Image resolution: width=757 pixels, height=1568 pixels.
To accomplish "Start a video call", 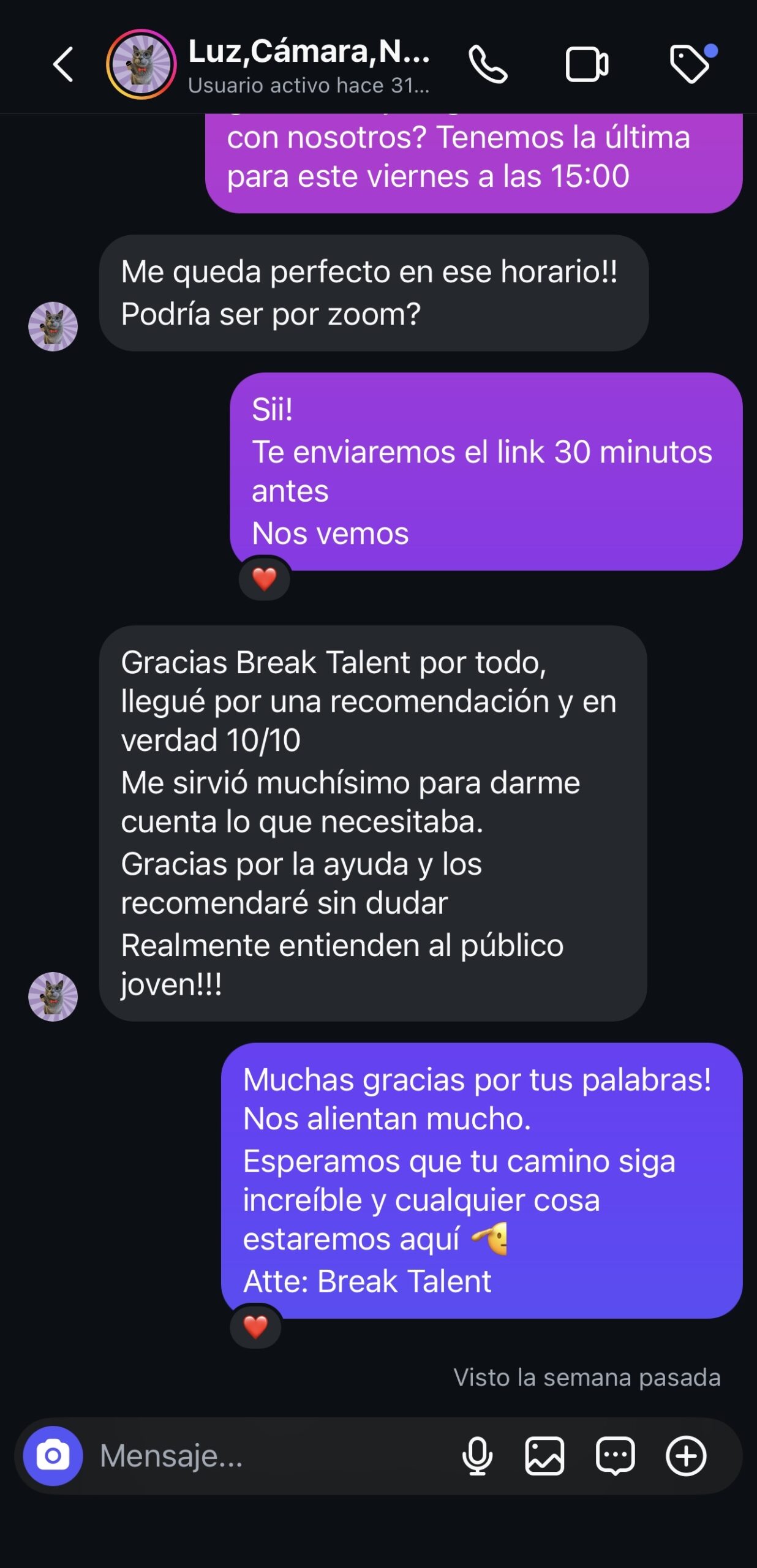I will pos(586,64).
